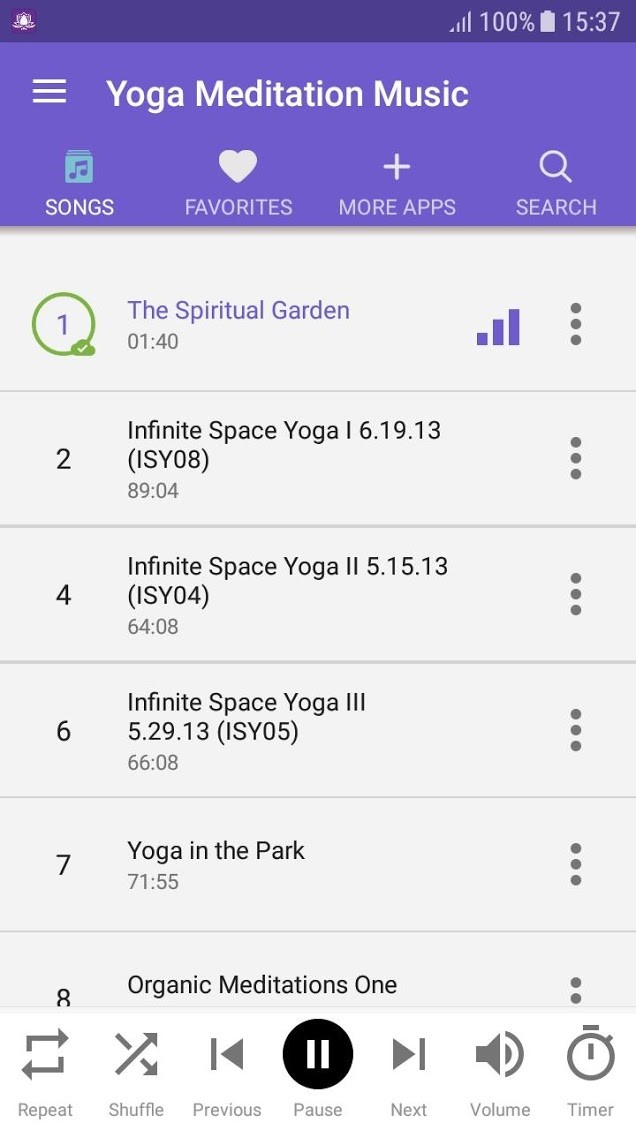Open overflow menu for Infinite Space Yoga II
The height and width of the screenshot is (1130, 636).
point(575,594)
